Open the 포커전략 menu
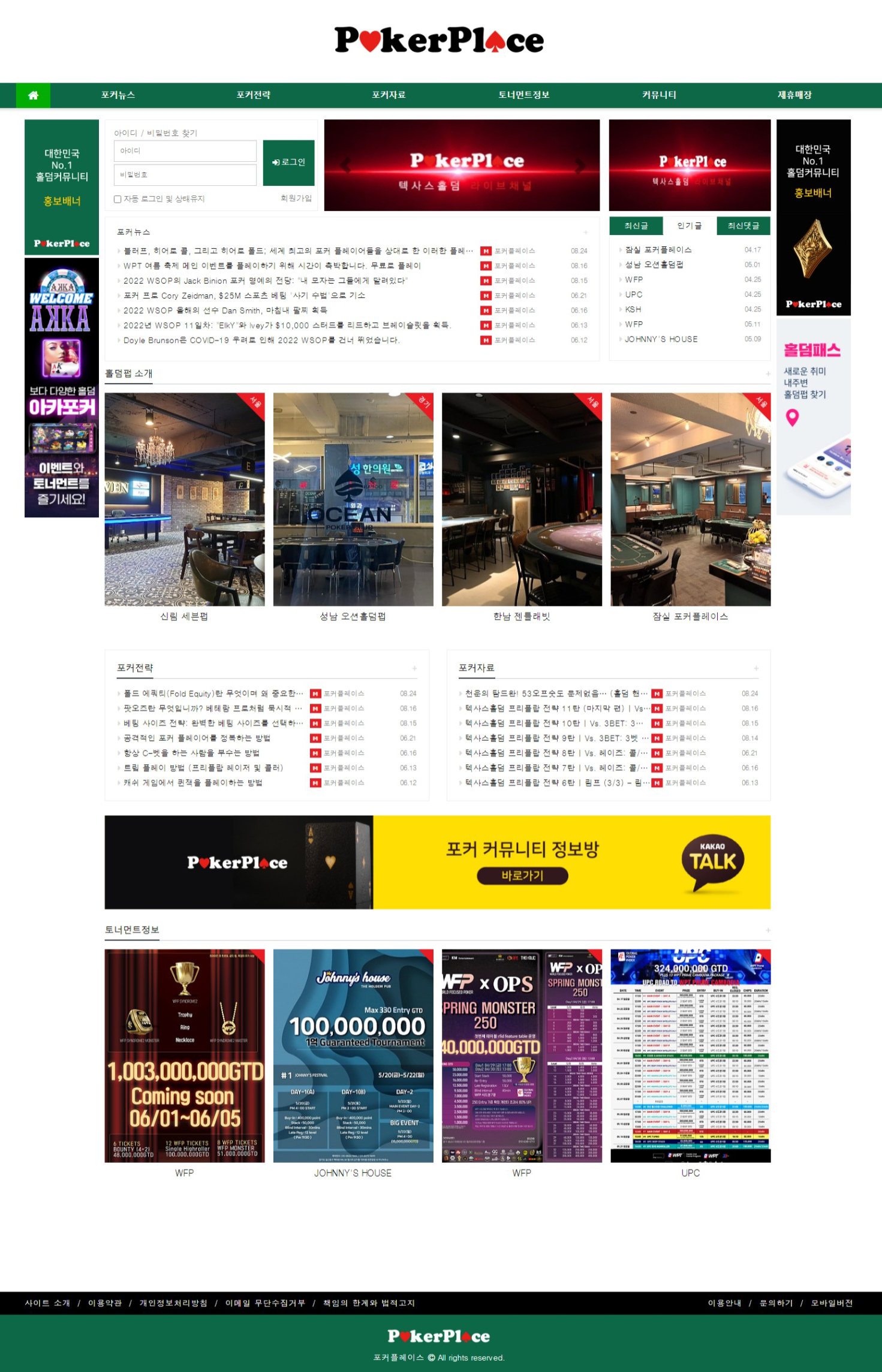Screen dimensions: 882x1372 point(253,95)
